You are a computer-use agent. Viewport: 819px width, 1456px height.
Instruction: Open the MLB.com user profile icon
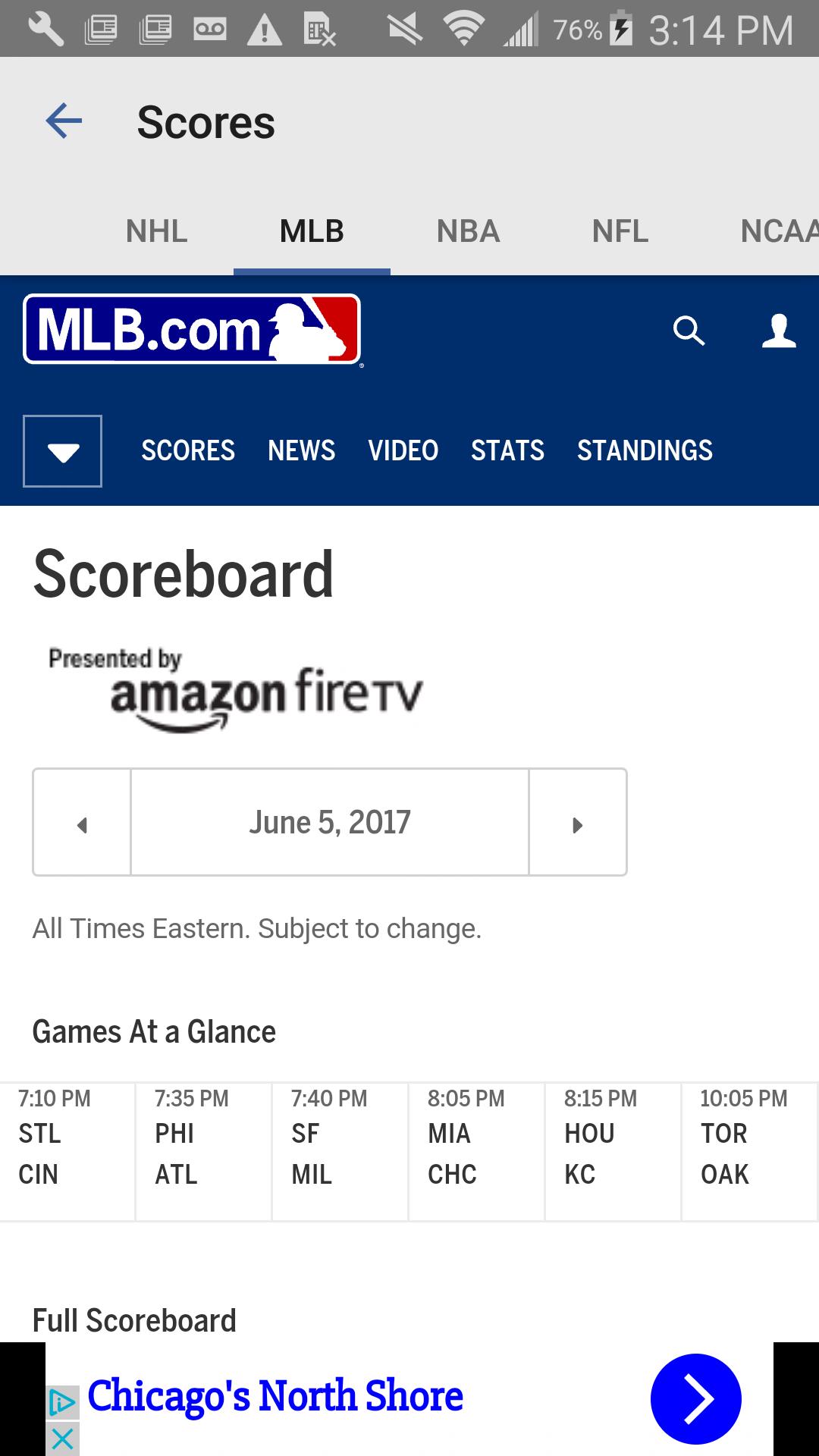779,331
